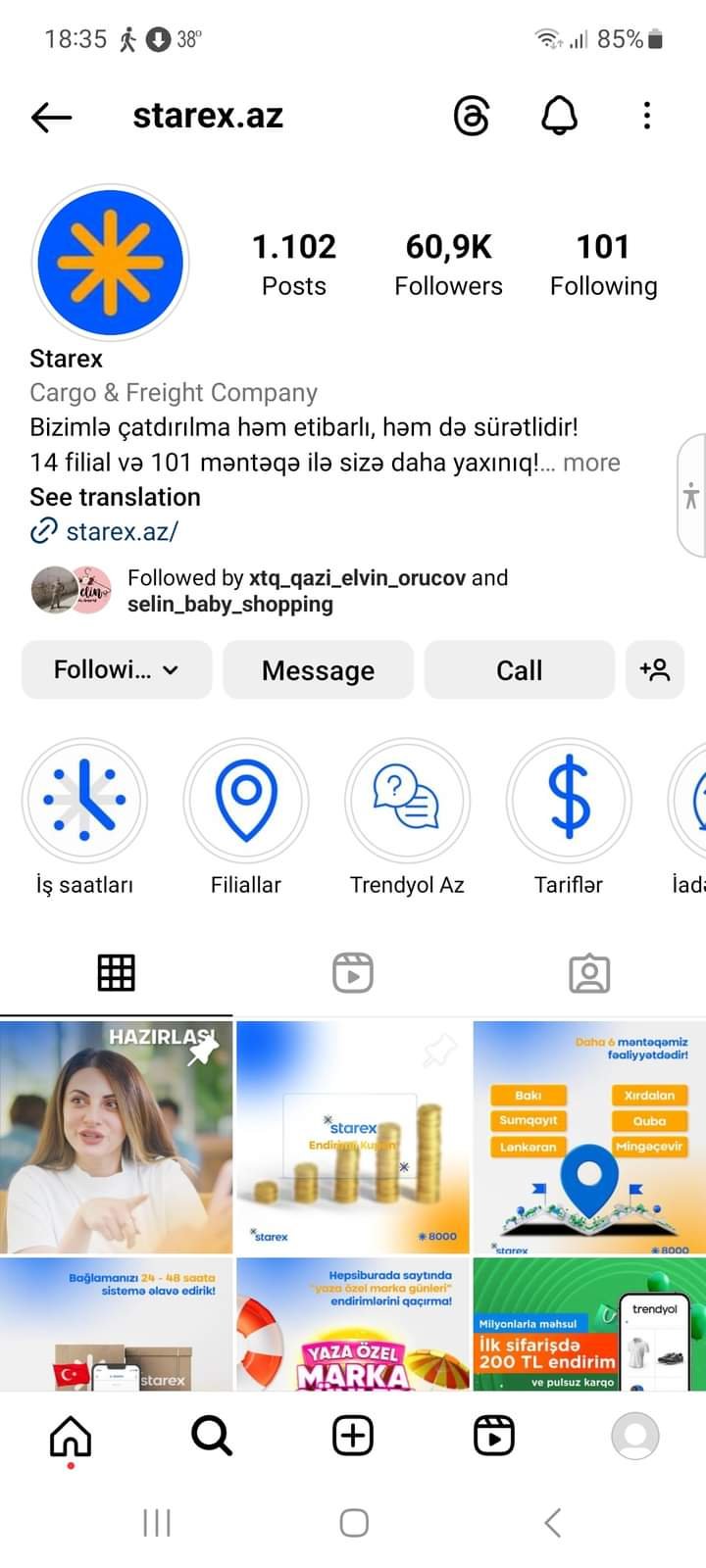706x1568 pixels.
Task: Open the three-dot overflow menu
Action: [646, 116]
